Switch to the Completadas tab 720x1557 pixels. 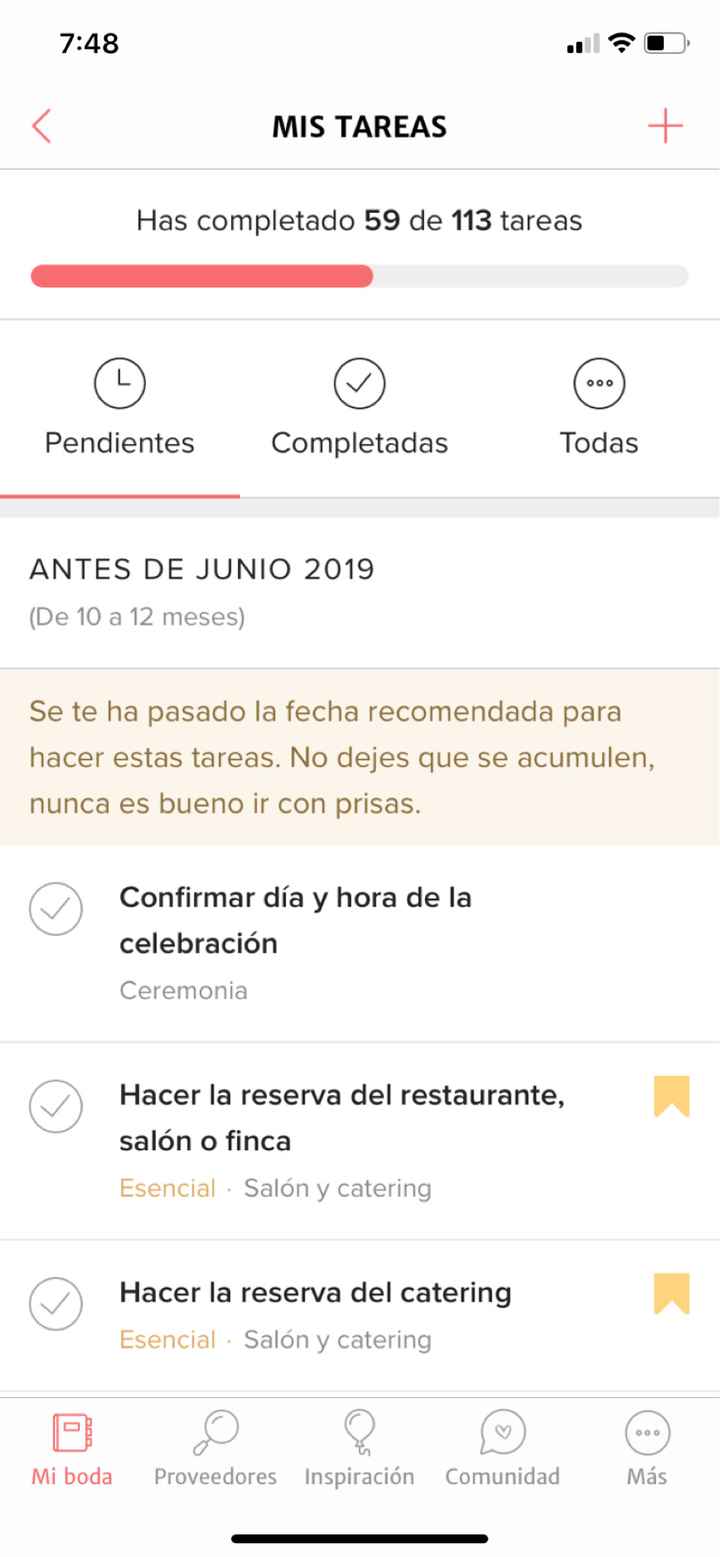[359, 443]
